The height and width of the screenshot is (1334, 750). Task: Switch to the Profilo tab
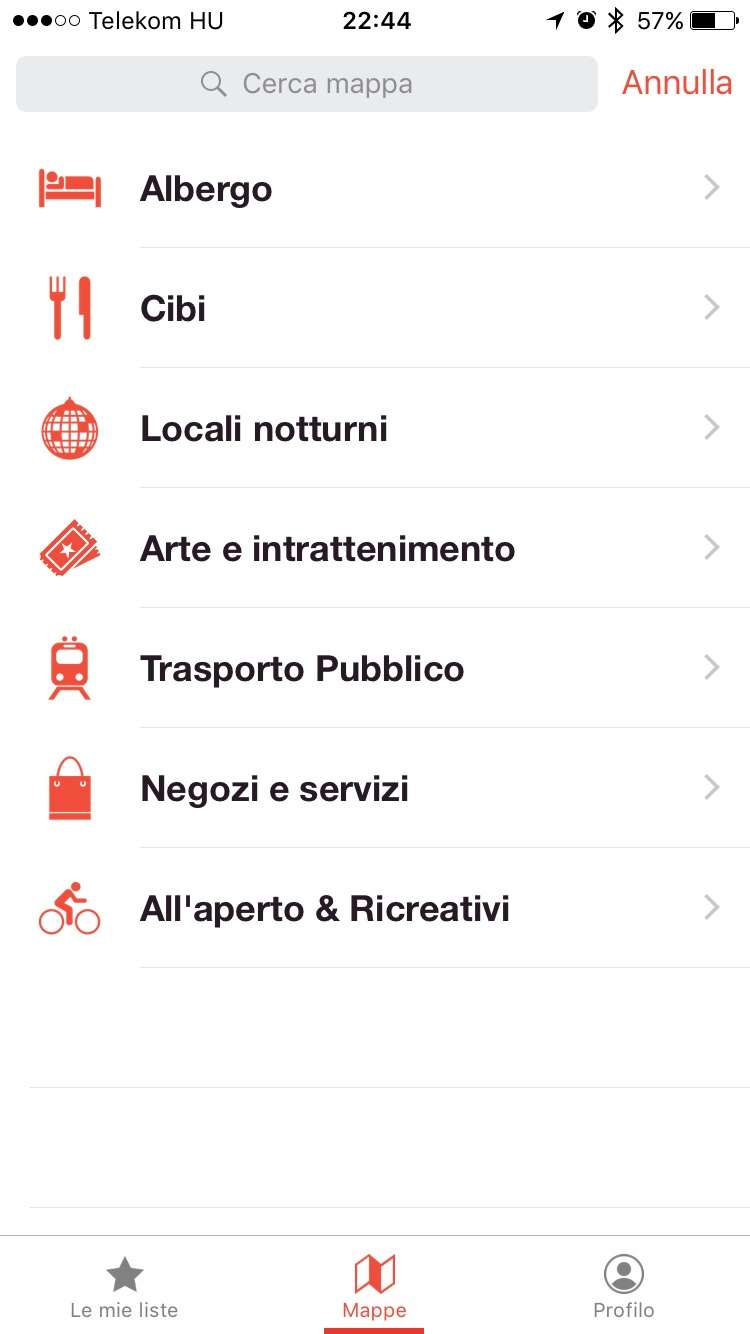click(624, 1287)
